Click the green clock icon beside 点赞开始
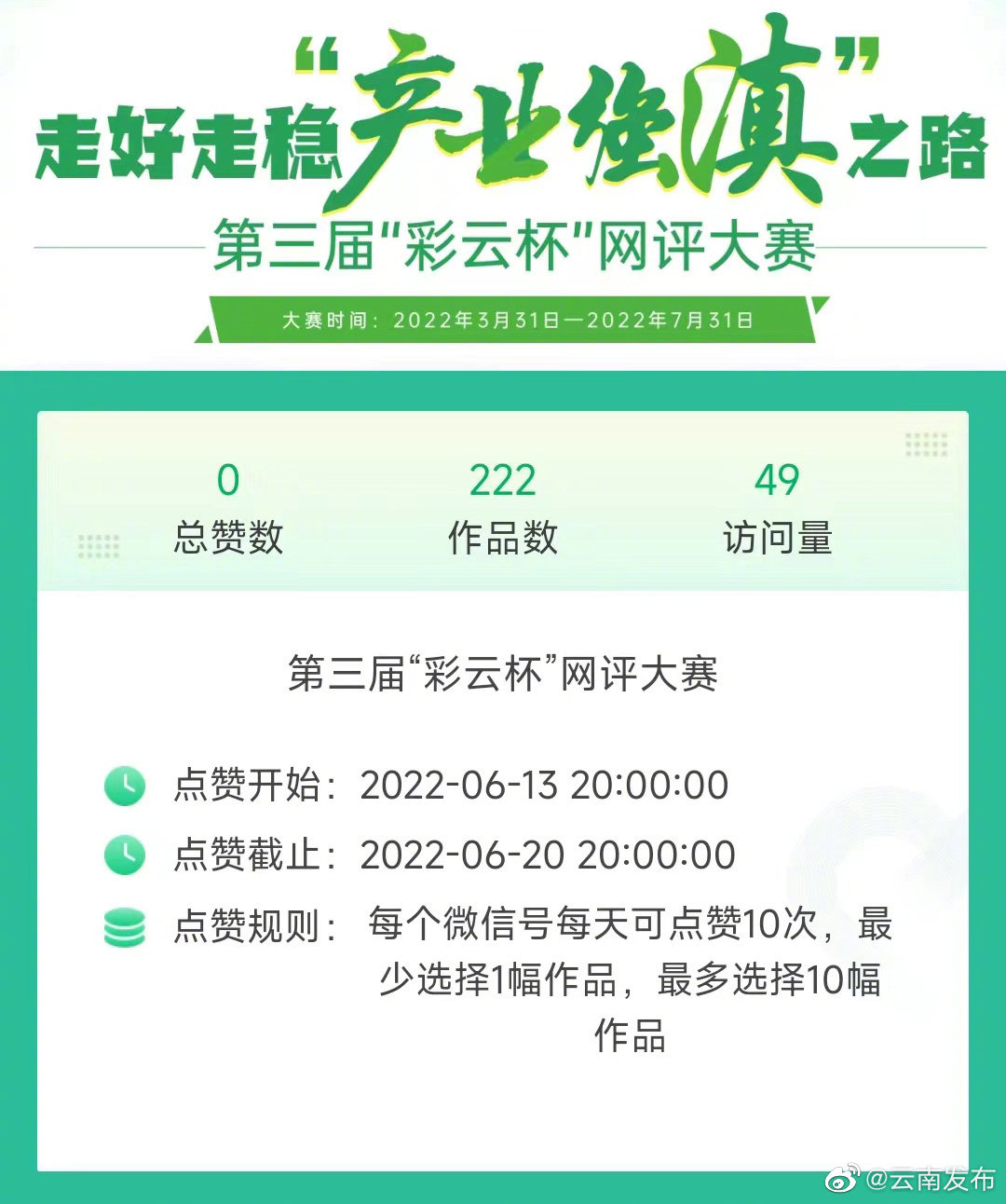Image resolution: width=1006 pixels, height=1204 pixels. pyautogui.click(x=124, y=786)
